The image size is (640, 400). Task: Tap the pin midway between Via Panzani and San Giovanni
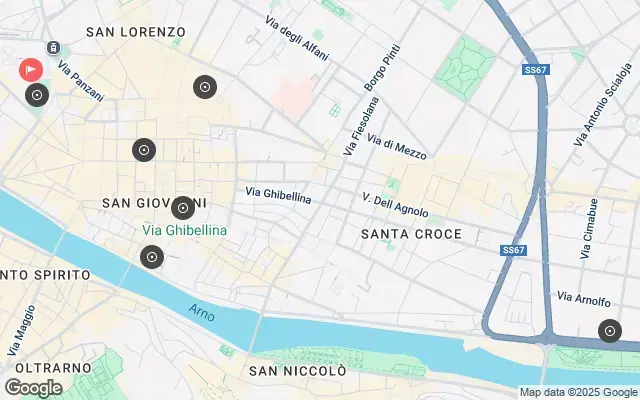[144, 151]
